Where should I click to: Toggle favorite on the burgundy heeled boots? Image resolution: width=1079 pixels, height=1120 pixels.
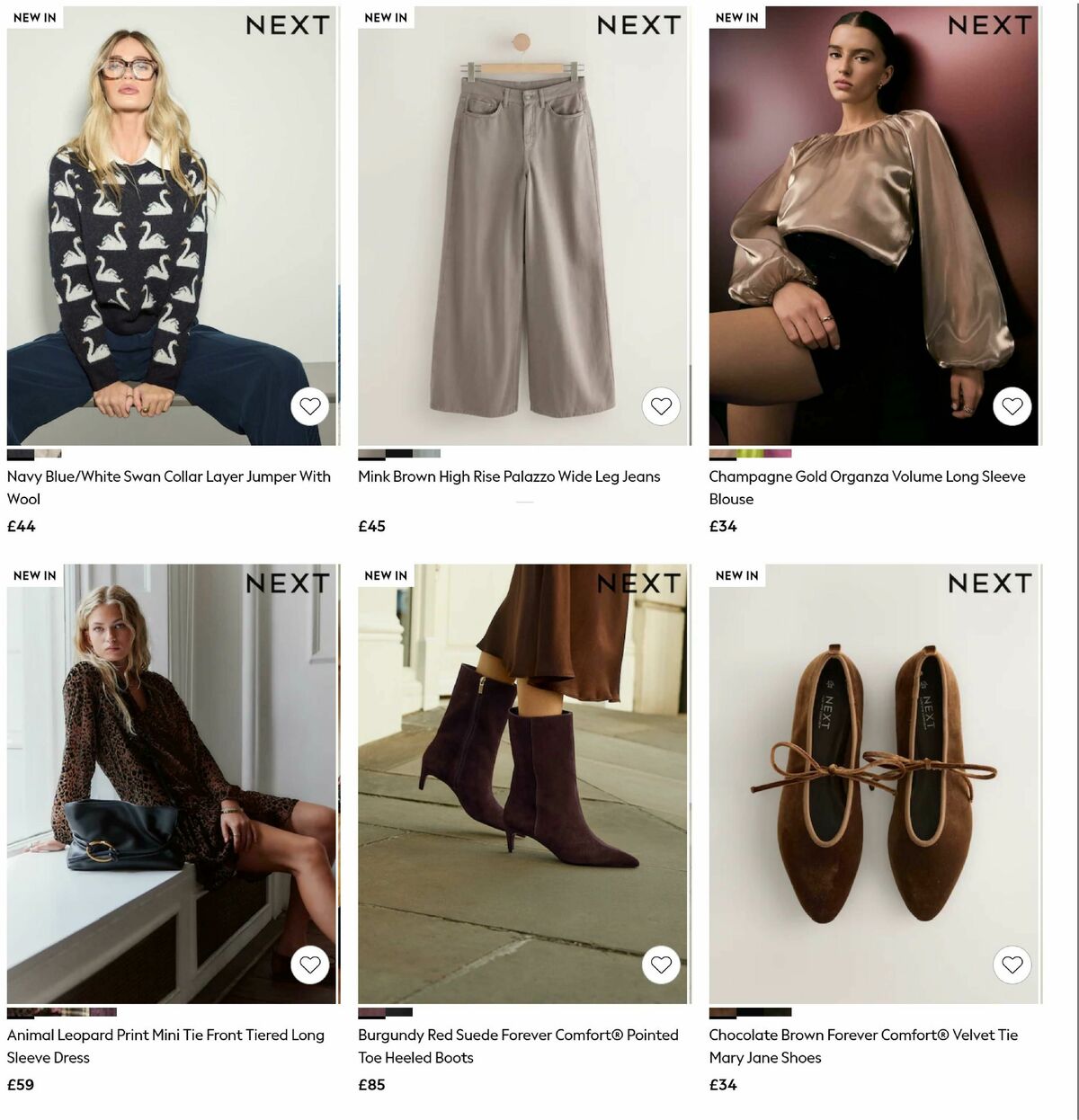click(663, 965)
